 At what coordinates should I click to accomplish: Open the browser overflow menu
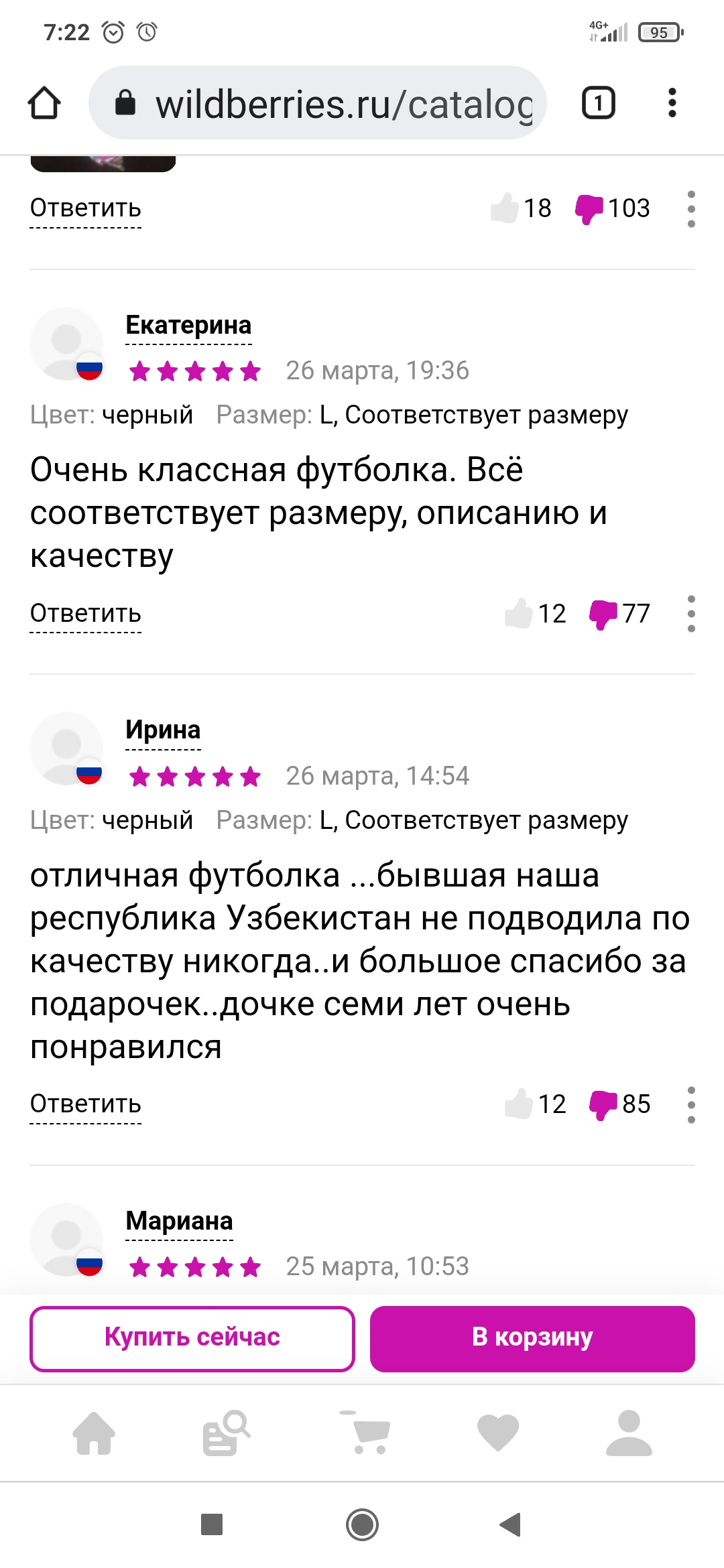[672, 103]
